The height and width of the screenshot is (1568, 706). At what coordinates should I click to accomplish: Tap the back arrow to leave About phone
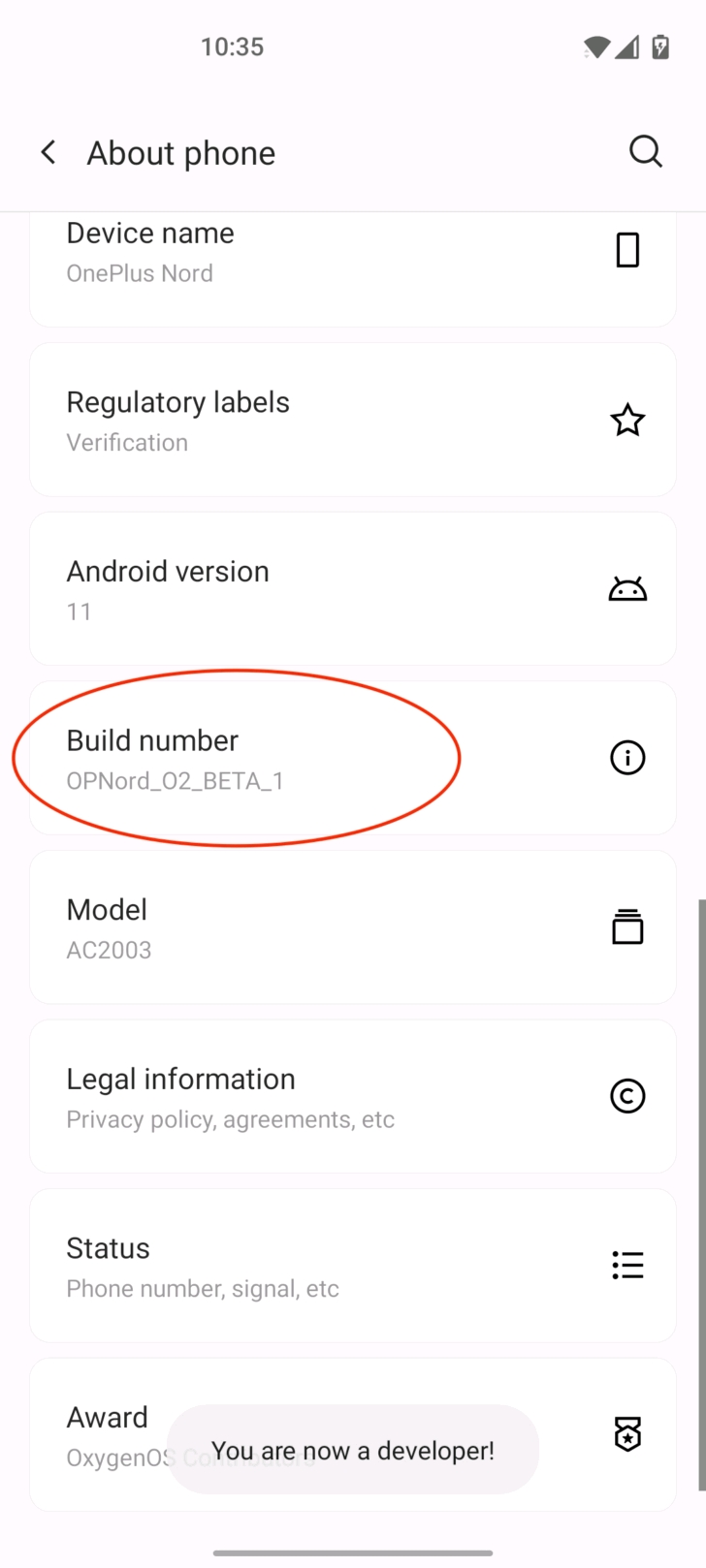click(48, 151)
